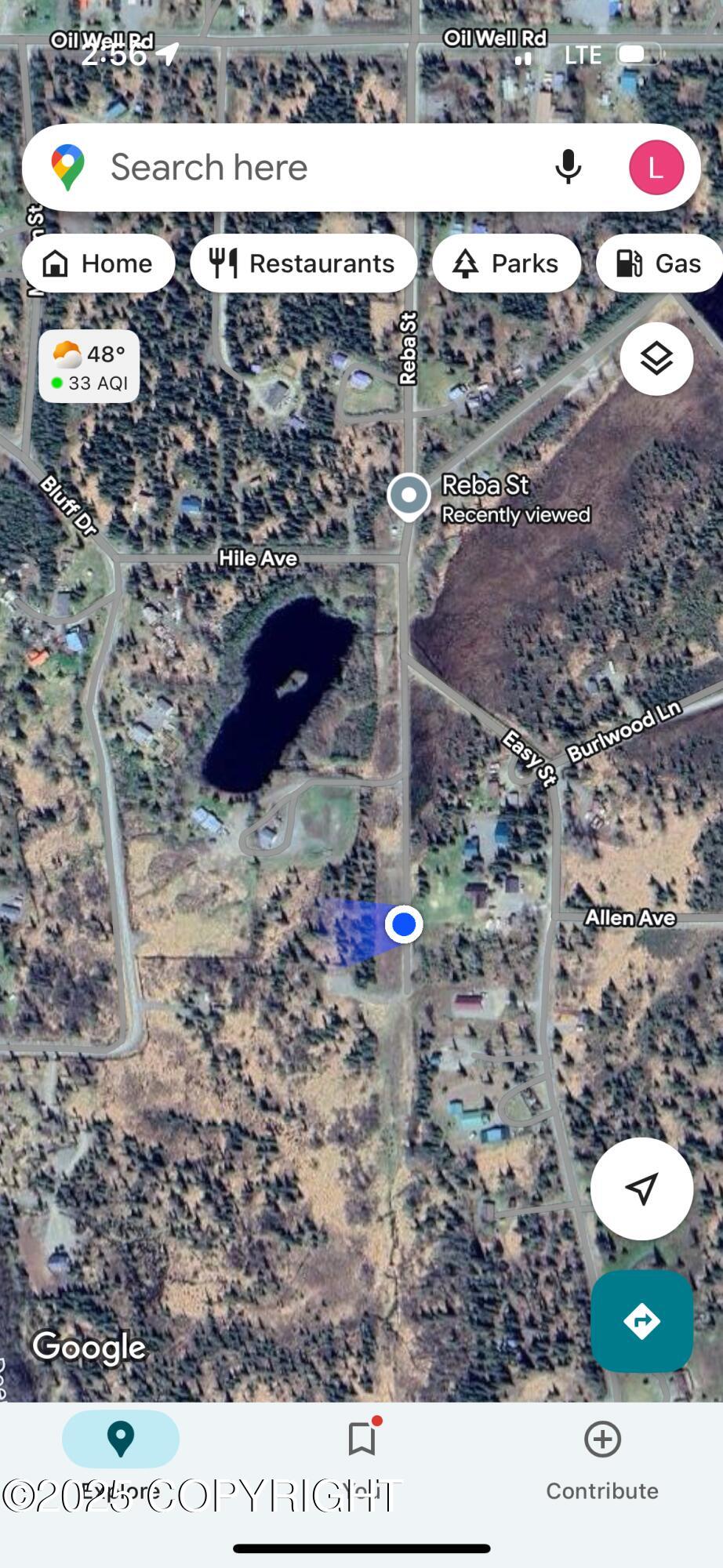Select the Home chip
This screenshot has width=723, height=1568.
(x=99, y=263)
